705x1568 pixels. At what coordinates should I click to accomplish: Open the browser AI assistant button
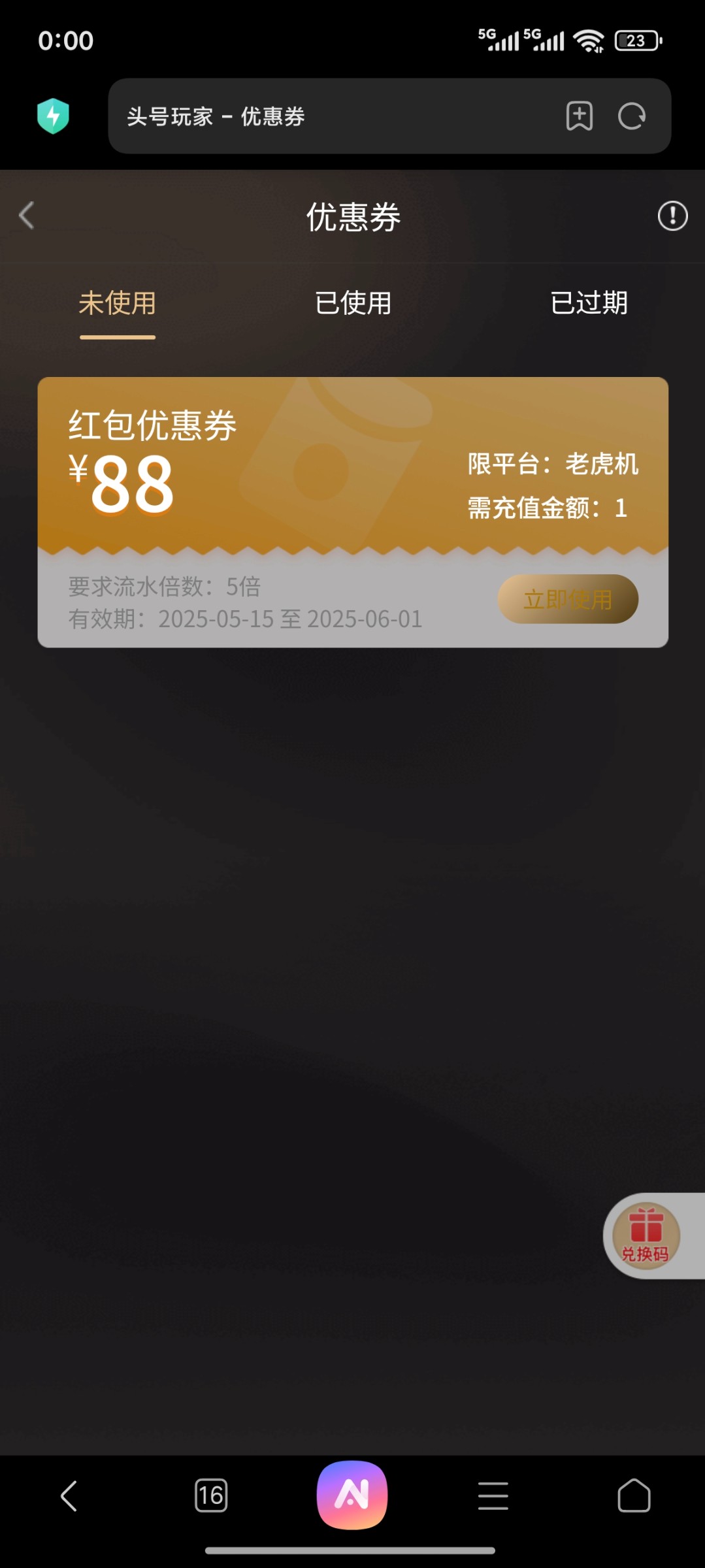[x=352, y=1495]
